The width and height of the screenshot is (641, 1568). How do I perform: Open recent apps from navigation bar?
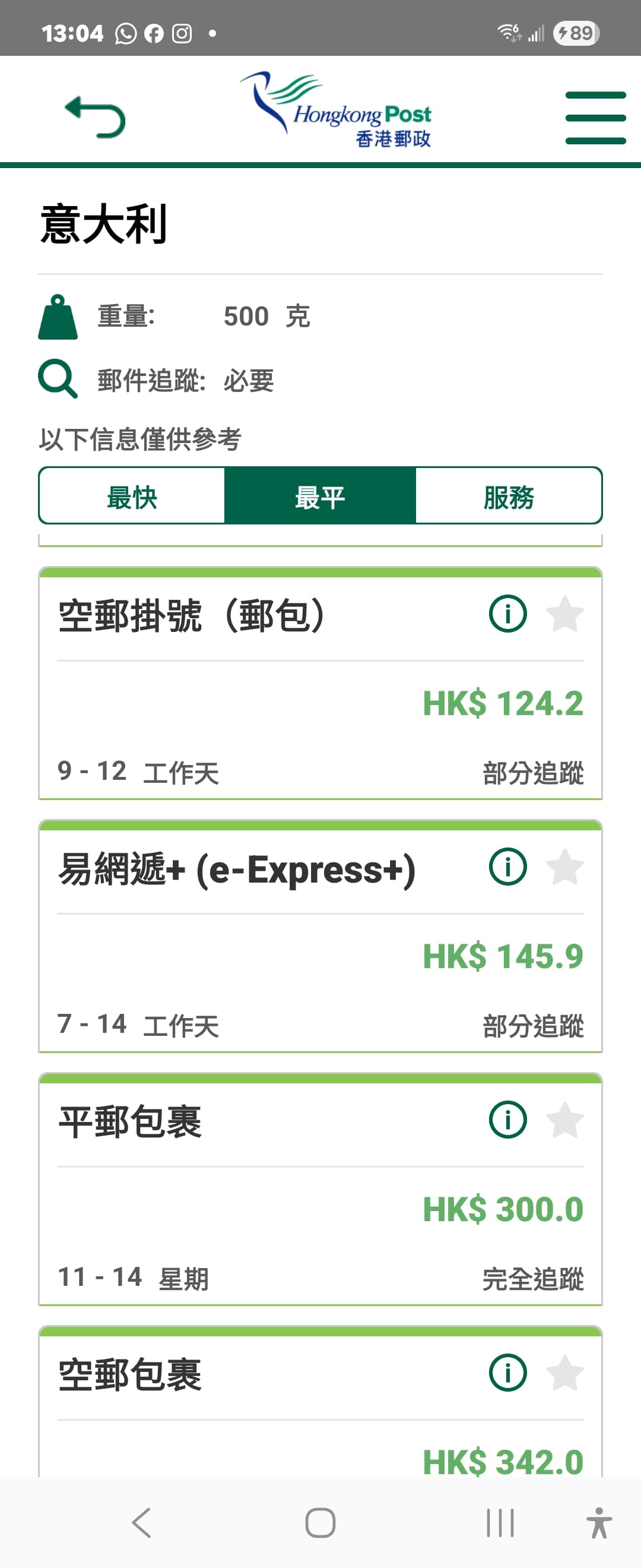500,1523
